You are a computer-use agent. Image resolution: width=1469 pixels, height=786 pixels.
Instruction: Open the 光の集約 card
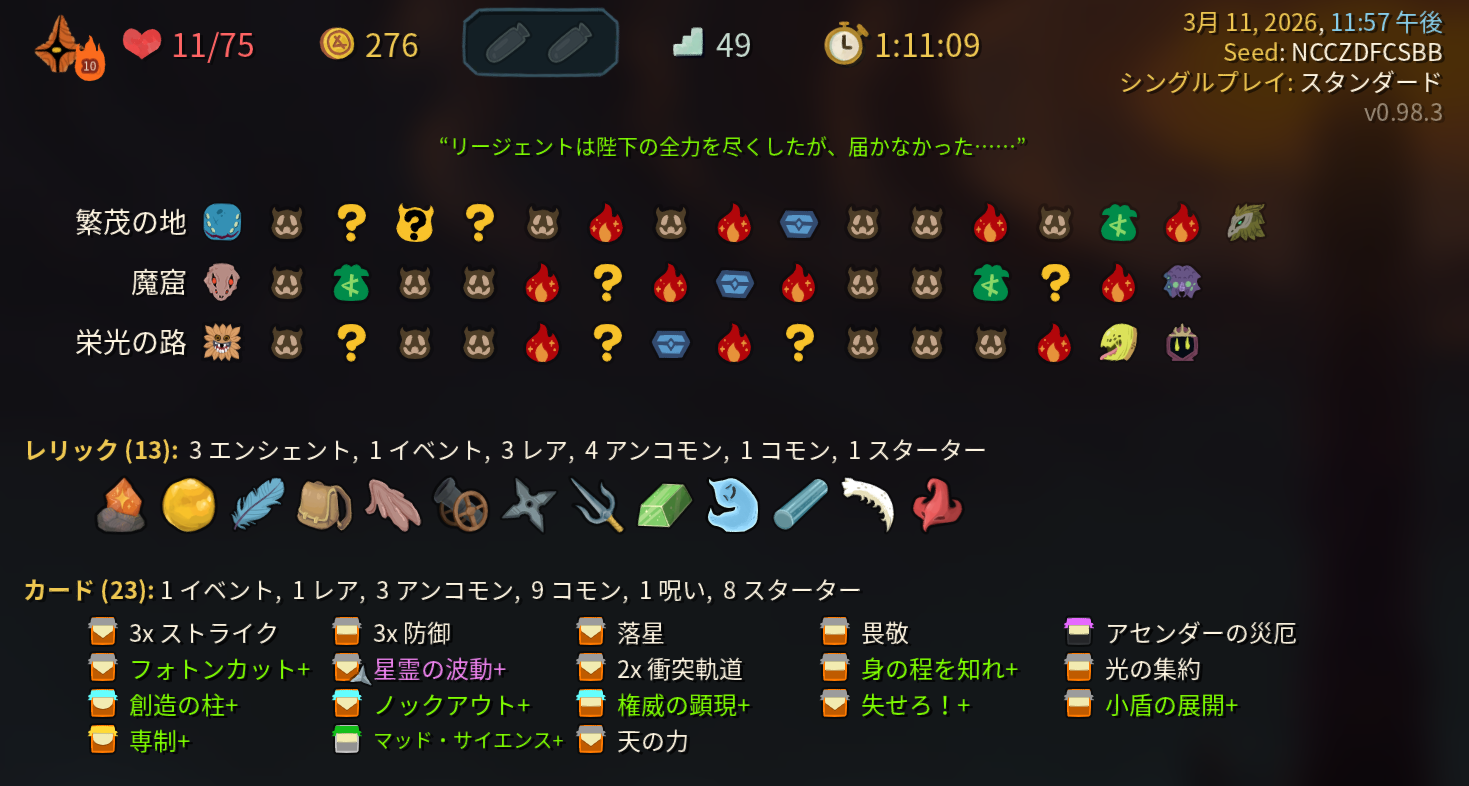click(x=1152, y=669)
